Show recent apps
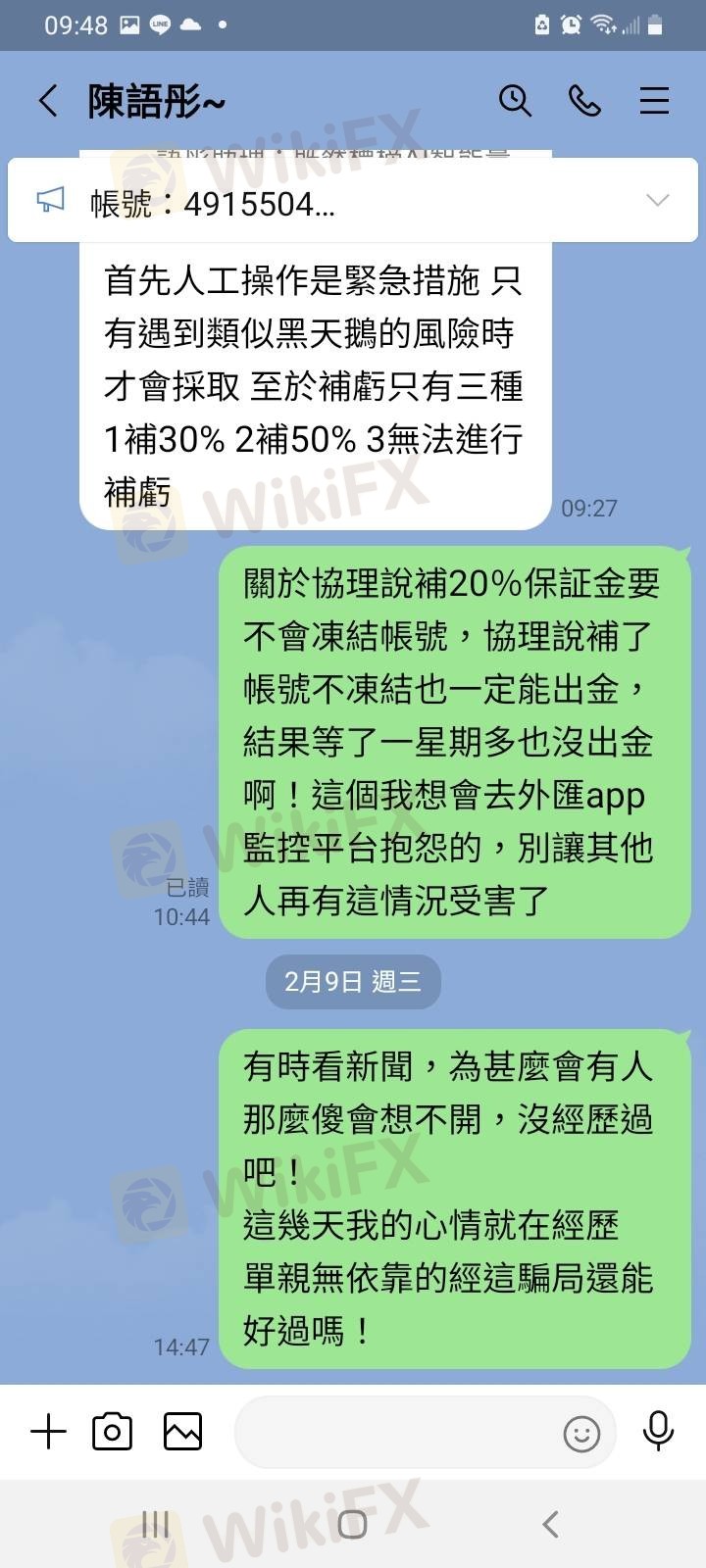Image resolution: width=706 pixels, height=1568 pixels. 155,1524
